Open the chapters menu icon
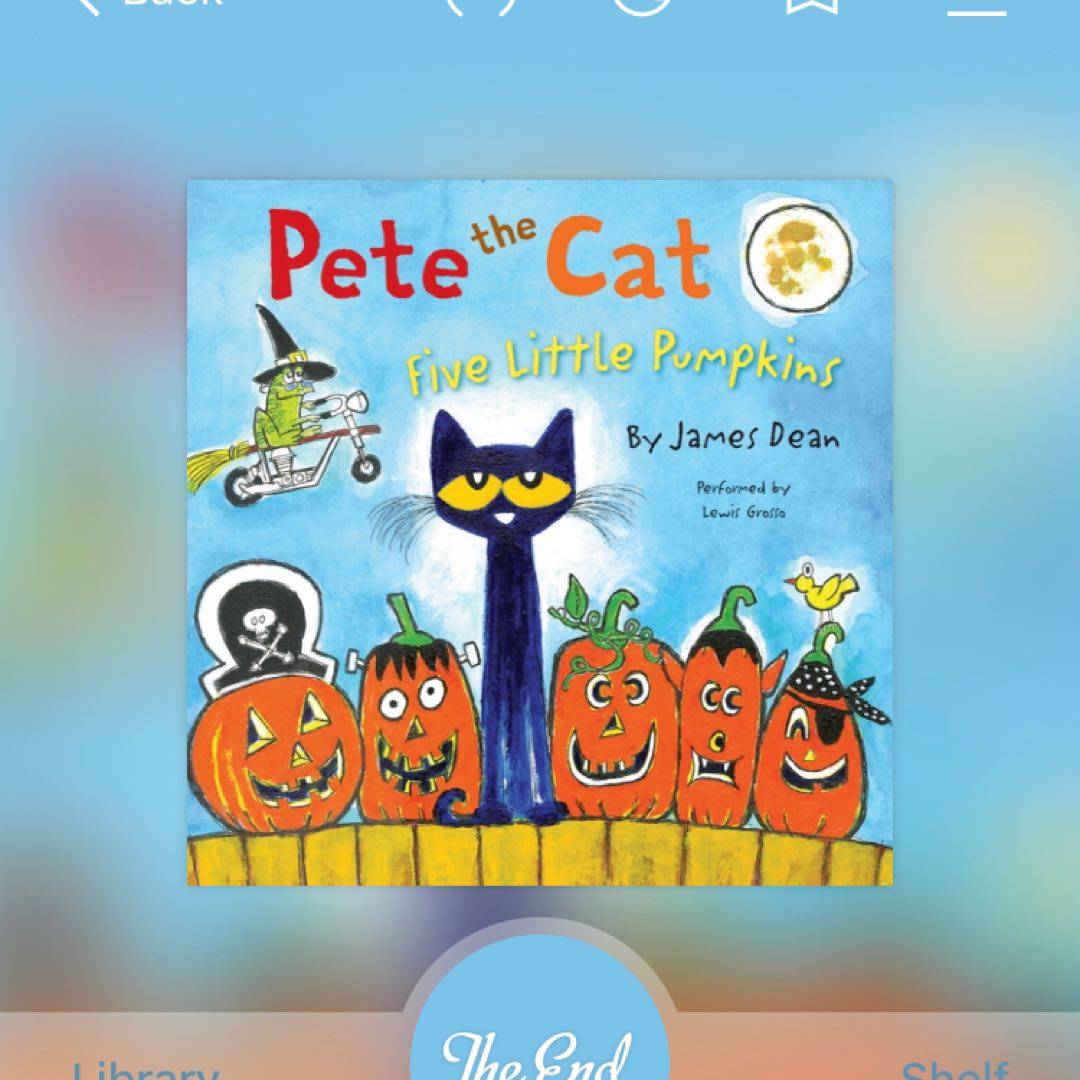The width and height of the screenshot is (1080, 1080). click(x=976, y=6)
